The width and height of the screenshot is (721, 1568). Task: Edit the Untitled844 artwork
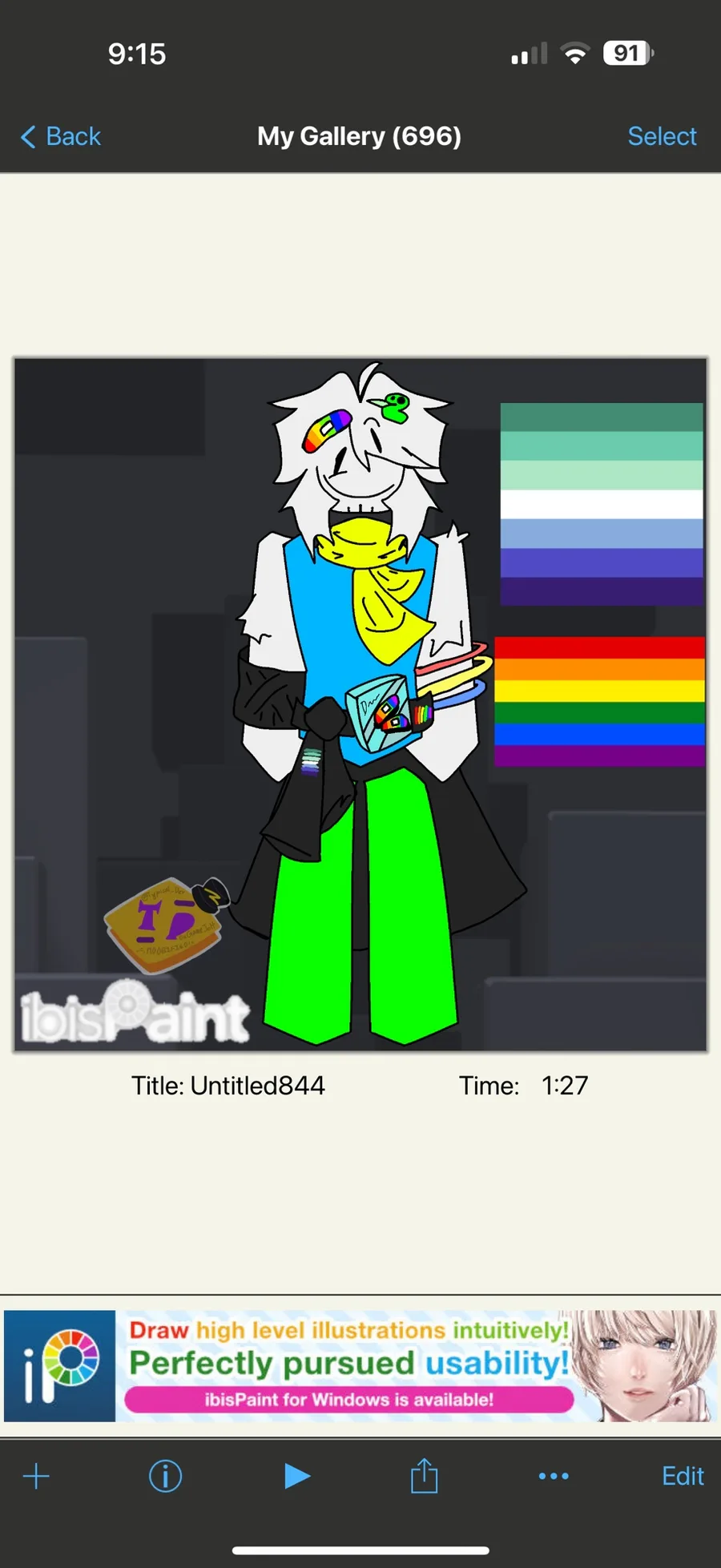pyautogui.click(x=683, y=1476)
